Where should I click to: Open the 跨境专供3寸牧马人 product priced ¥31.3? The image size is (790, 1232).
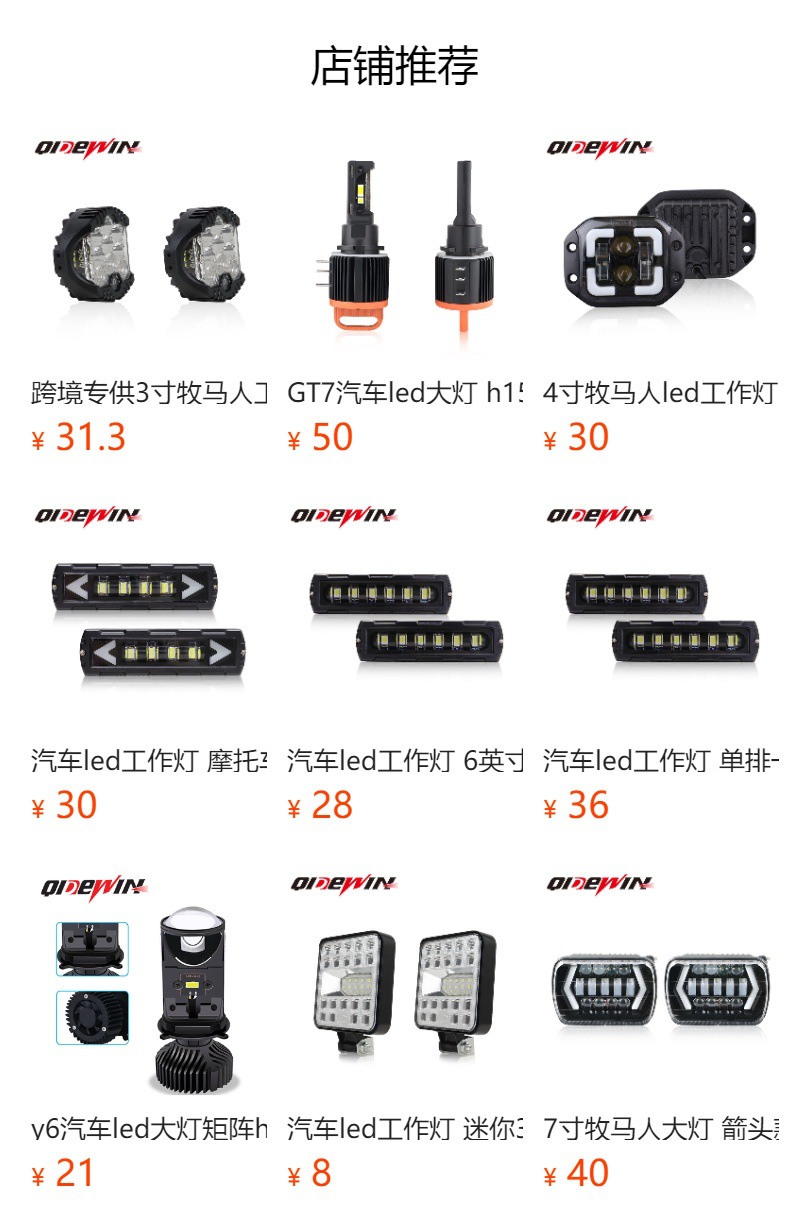150,260
